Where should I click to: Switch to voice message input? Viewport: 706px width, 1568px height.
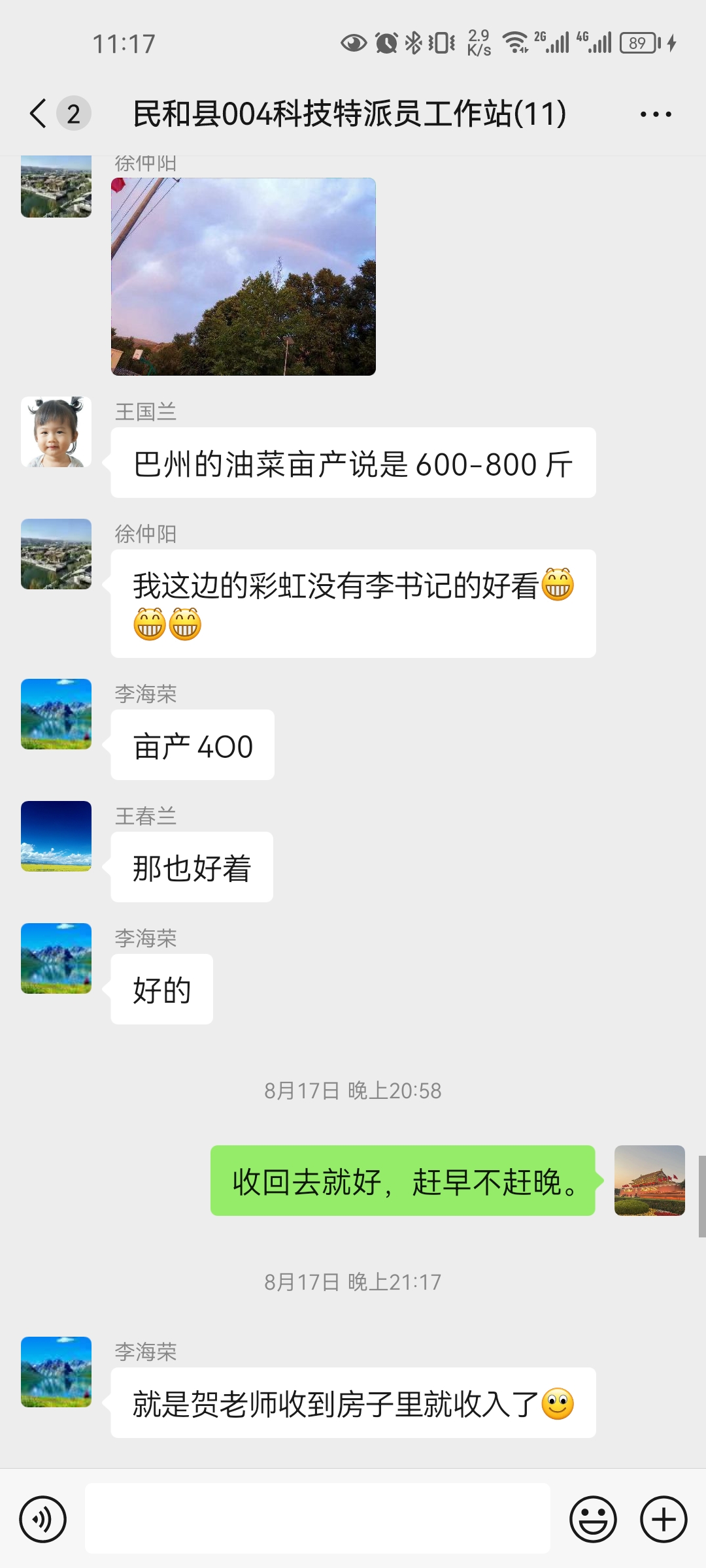point(43,1519)
